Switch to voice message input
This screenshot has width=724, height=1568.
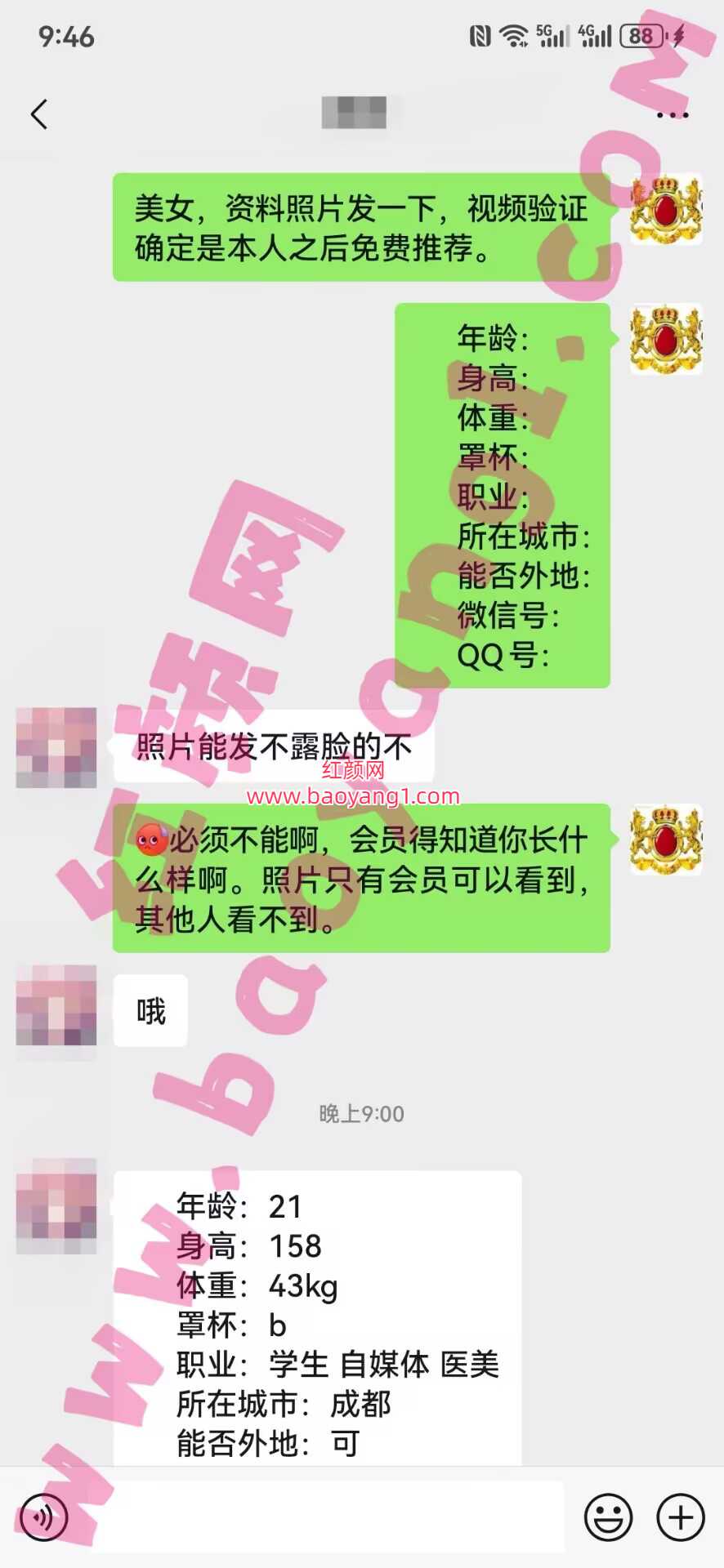[x=43, y=1517]
